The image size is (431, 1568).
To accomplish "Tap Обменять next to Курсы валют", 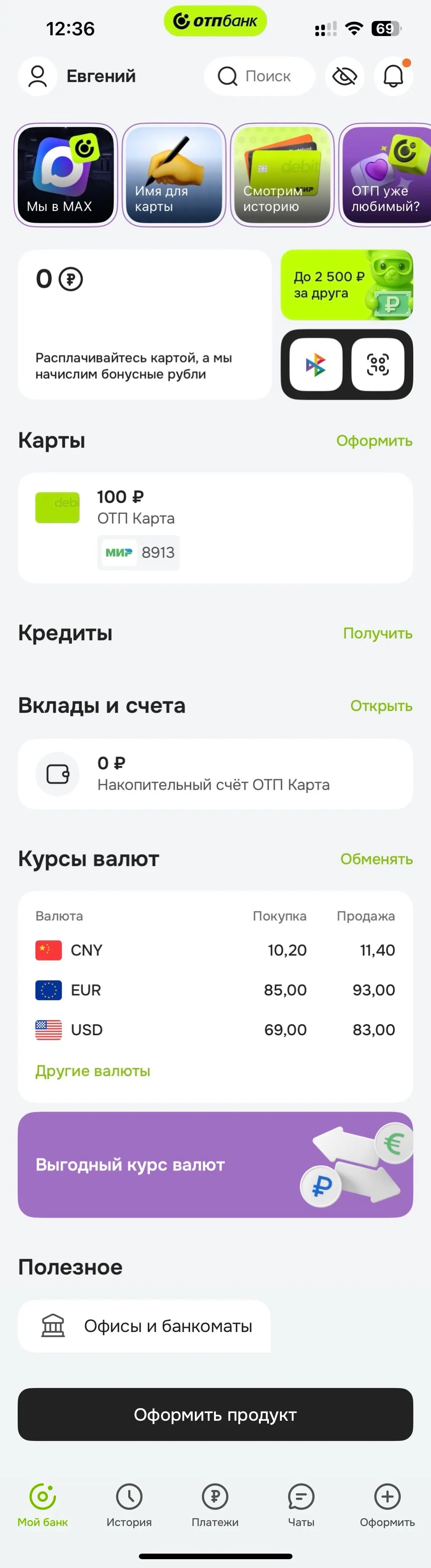I will pyautogui.click(x=376, y=859).
